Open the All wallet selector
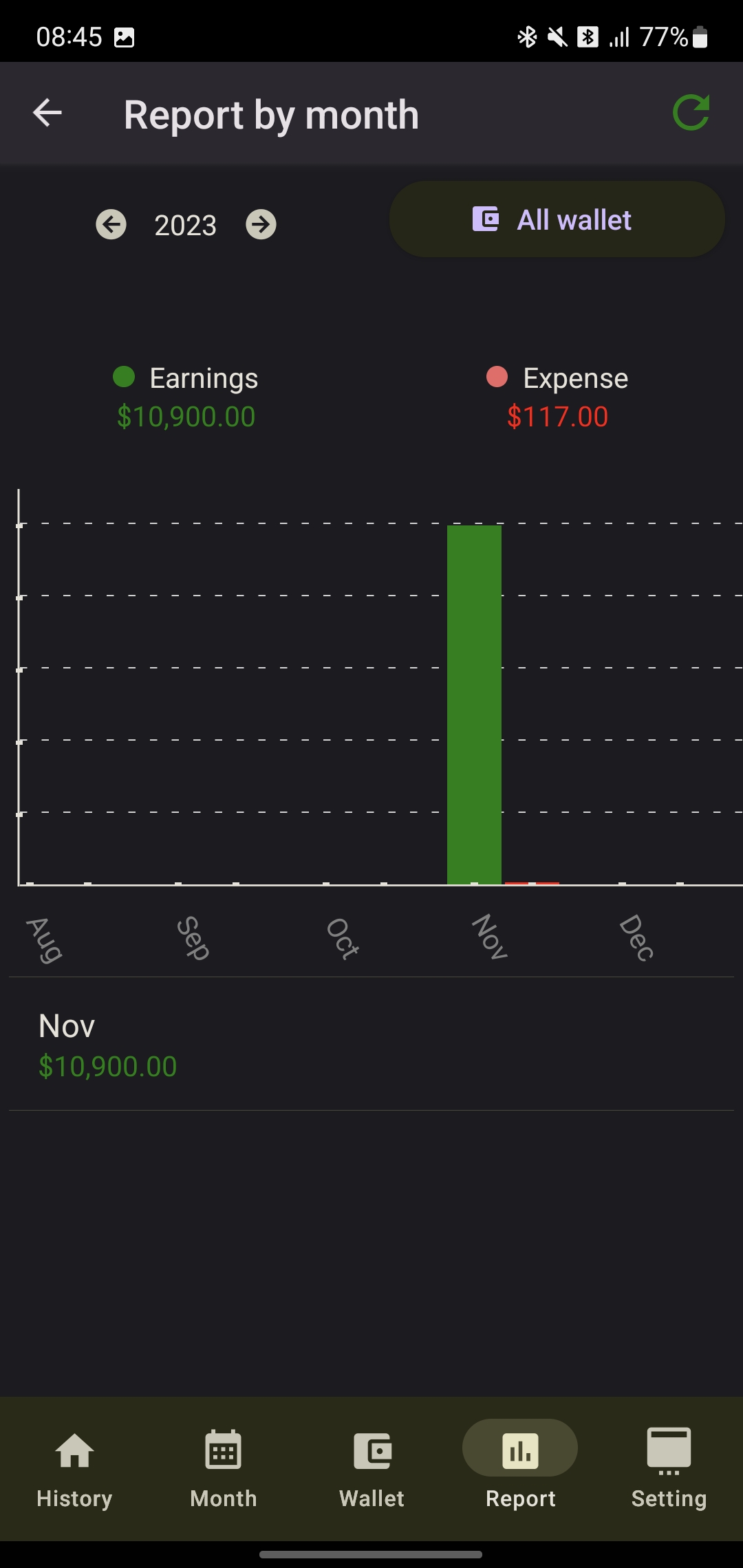Image resolution: width=743 pixels, height=1568 pixels. pos(557,219)
